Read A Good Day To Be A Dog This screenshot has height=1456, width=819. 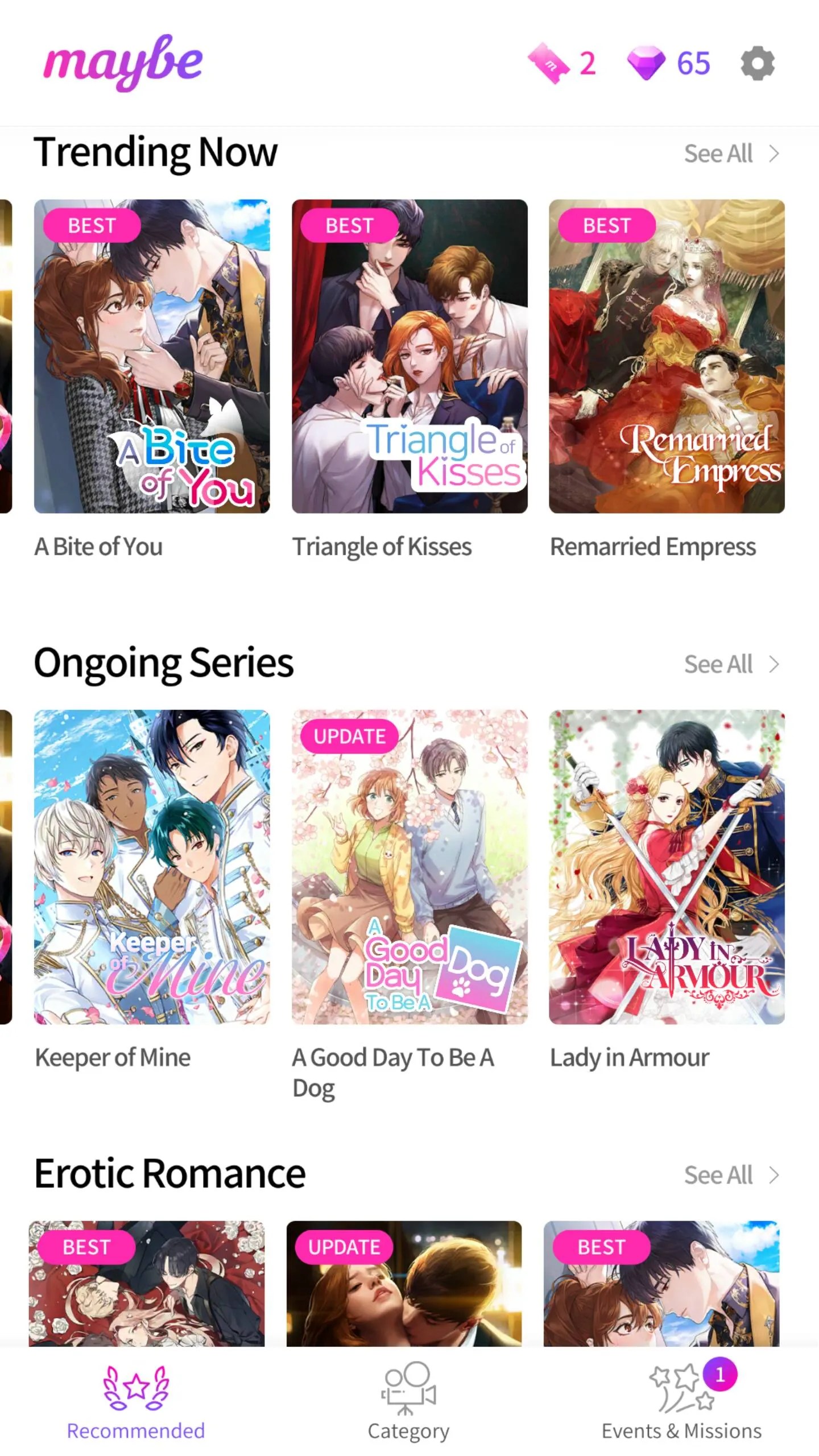point(409,867)
